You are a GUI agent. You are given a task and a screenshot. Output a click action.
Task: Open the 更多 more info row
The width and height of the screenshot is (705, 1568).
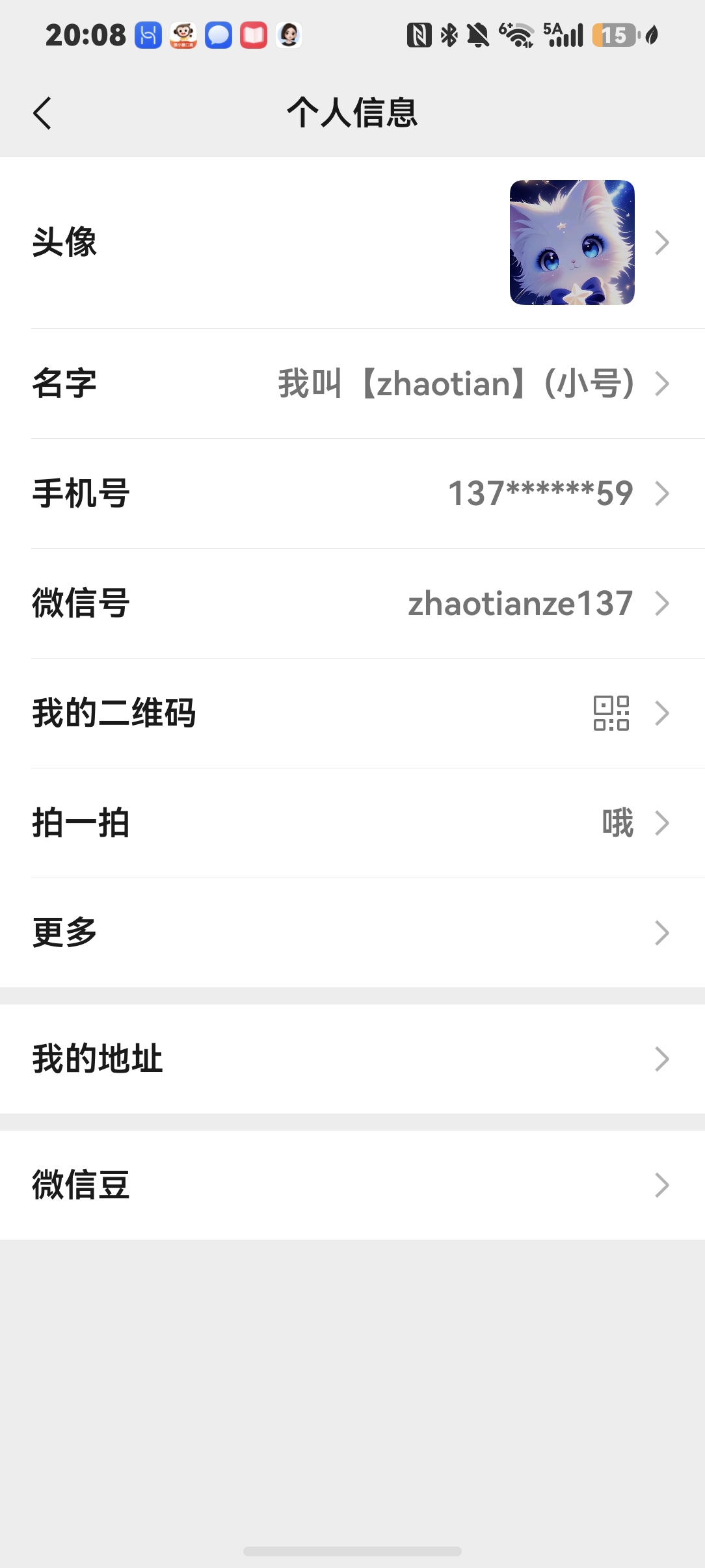[x=352, y=933]
